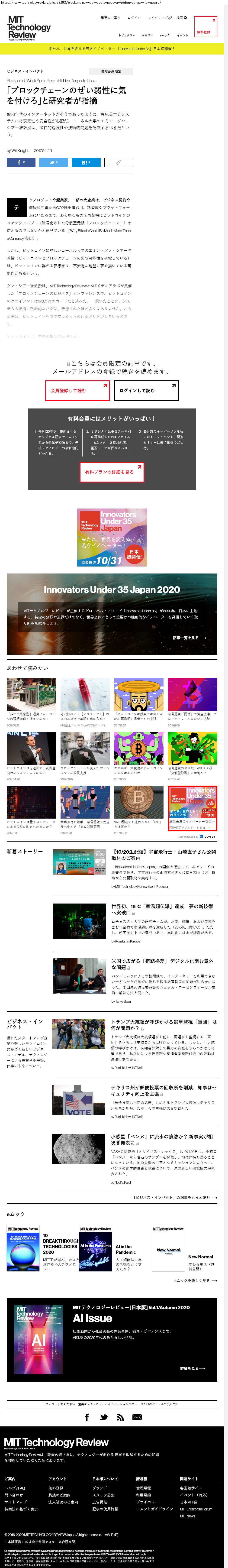Go to the トピックス menu
This screenshot has height=1568, width=228.
[x=126, y=35]
